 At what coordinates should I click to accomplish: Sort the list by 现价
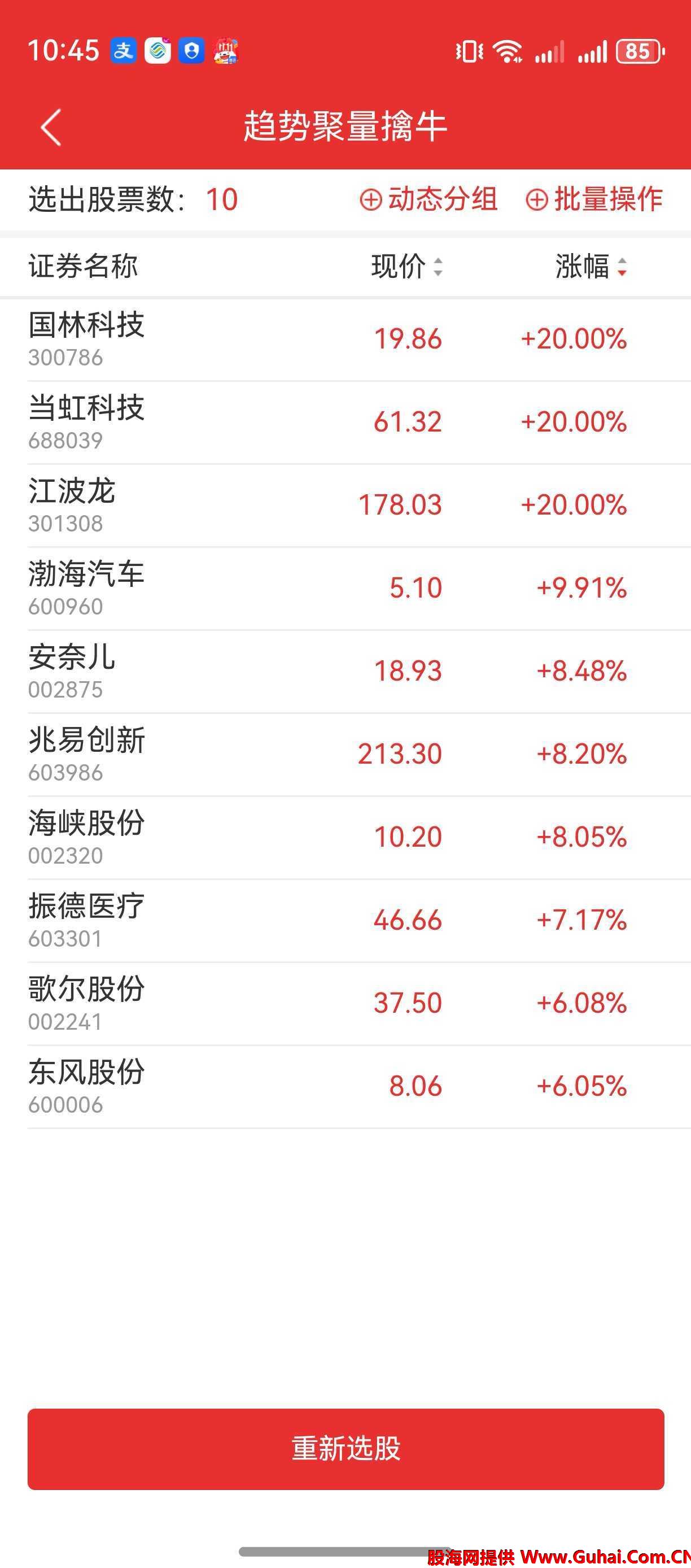point(406,267)
